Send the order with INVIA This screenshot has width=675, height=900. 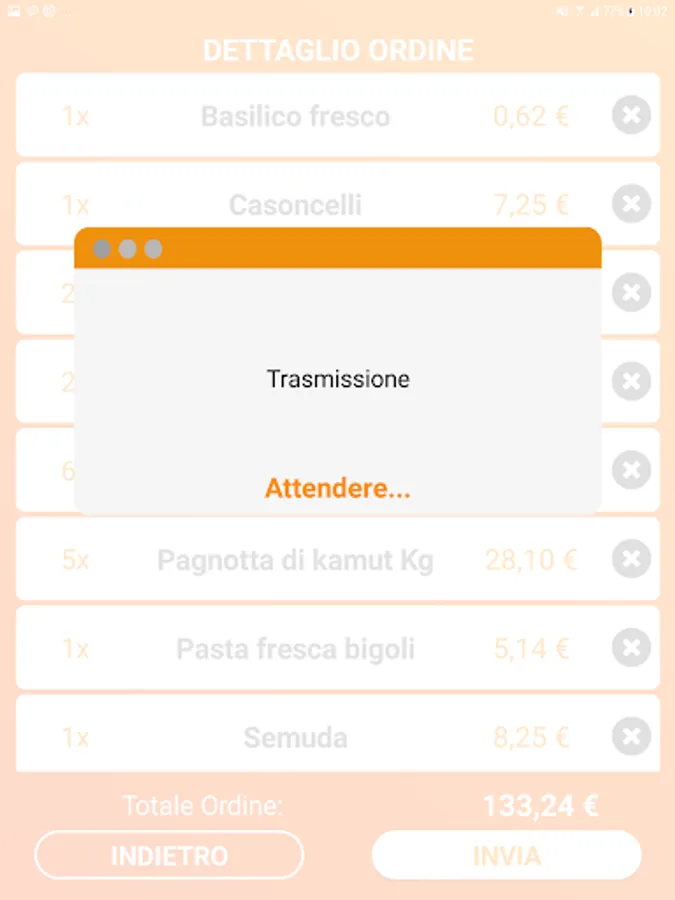click(506, 856)
